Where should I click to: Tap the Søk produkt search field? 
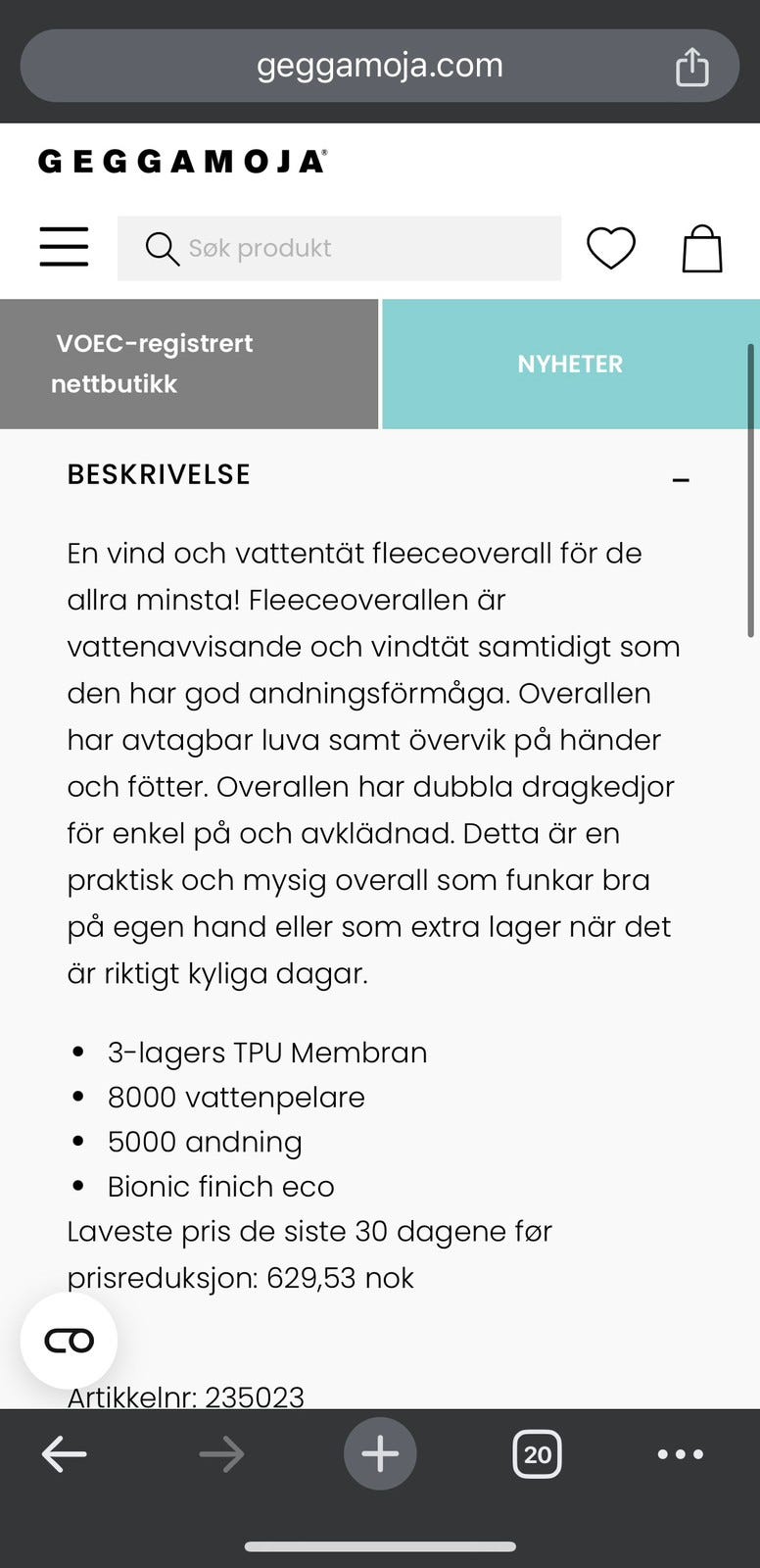[338, 248]
